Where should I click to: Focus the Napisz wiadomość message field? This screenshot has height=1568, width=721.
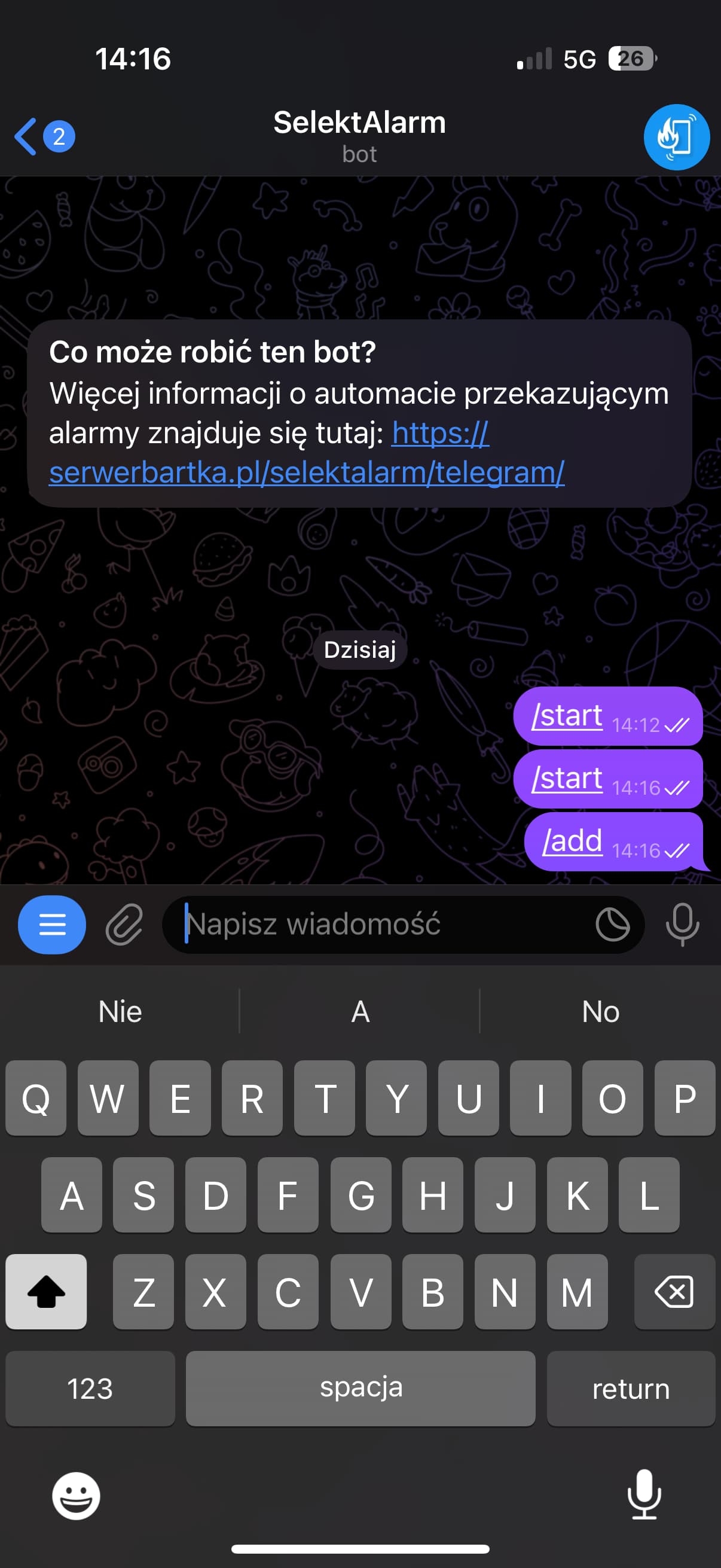point(377,925)
